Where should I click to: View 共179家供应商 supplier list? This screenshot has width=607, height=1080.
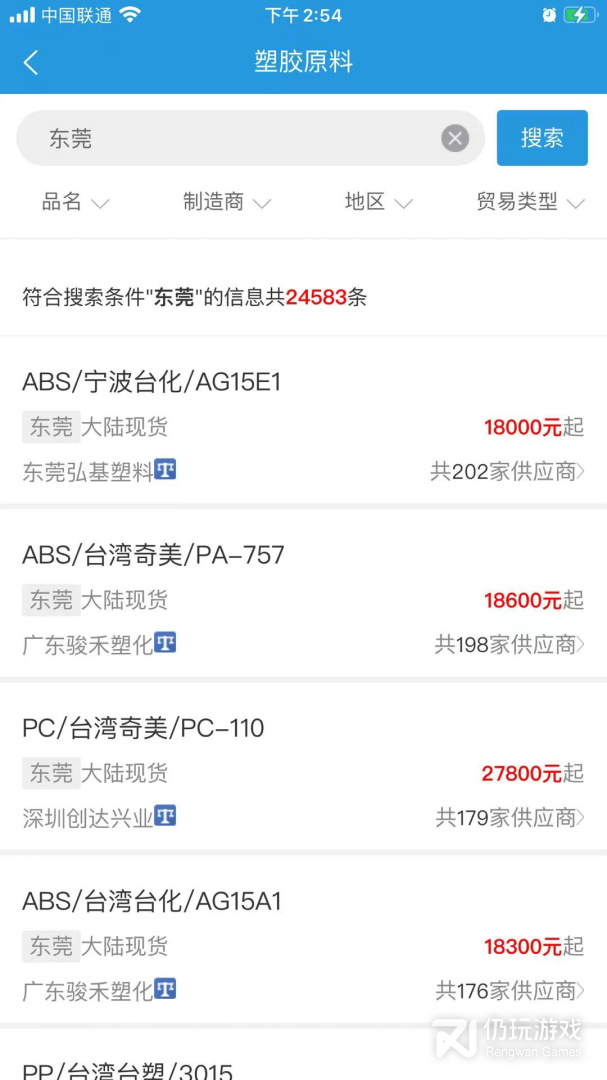[510, 817]
